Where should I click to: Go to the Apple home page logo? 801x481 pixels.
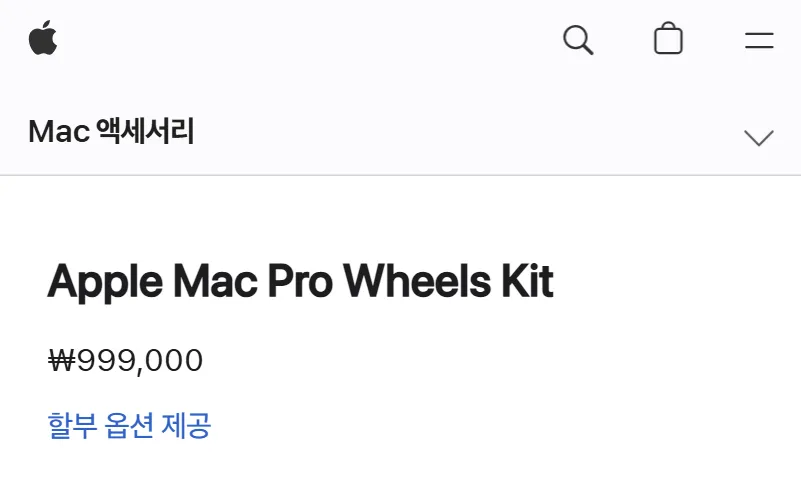43,39
